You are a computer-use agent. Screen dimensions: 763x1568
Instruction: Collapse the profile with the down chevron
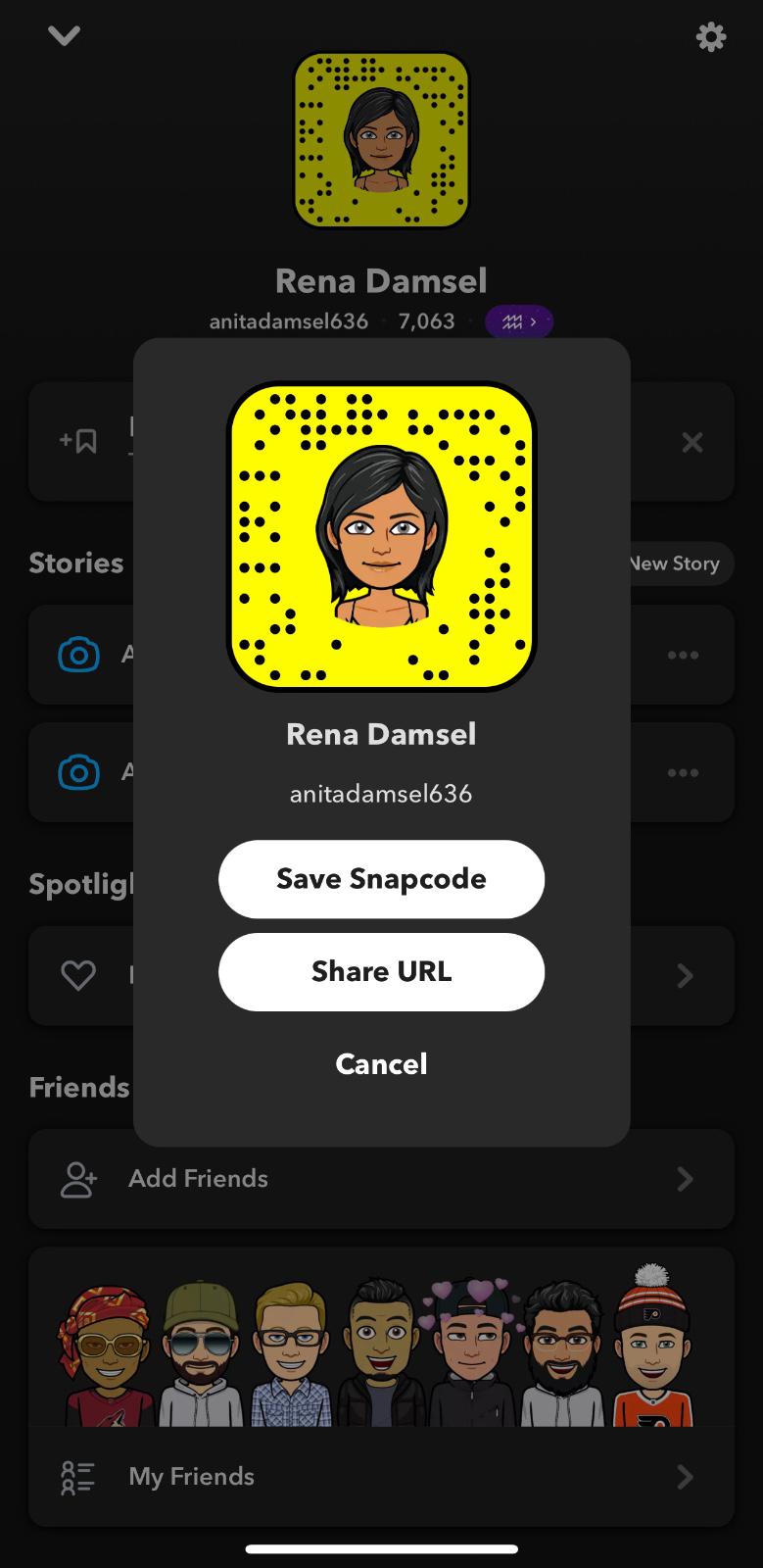click(x=65, y=36)
